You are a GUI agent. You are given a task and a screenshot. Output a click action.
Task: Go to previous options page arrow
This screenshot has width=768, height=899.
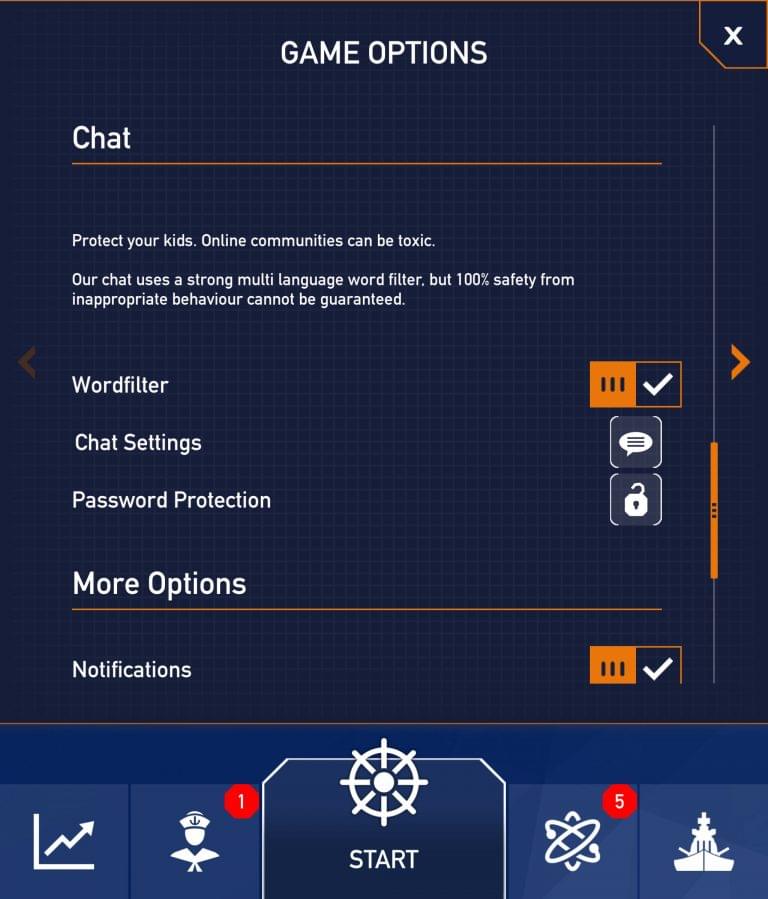pyautogui.click(x=27, y=361)
